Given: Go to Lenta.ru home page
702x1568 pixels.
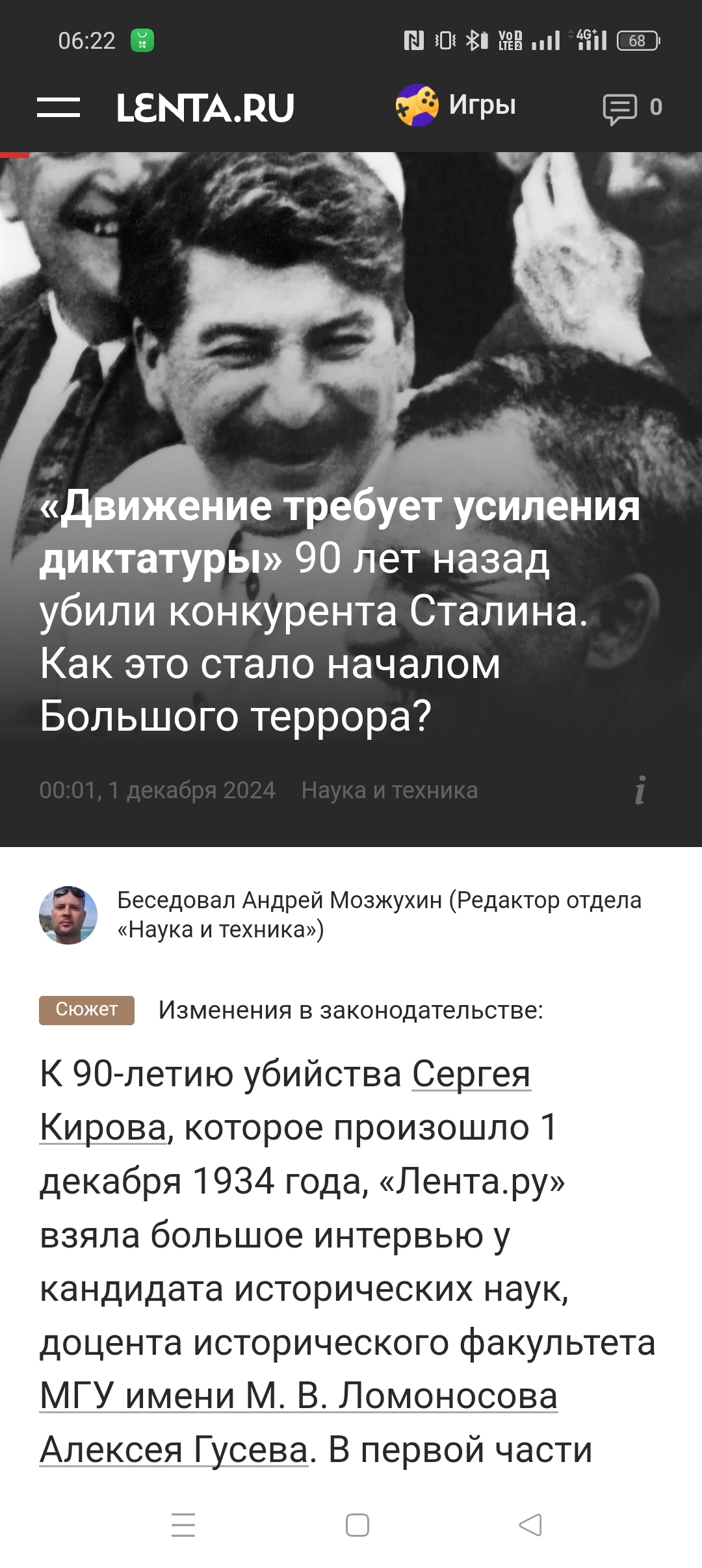Looking at the screenshot, I should 205,108.
